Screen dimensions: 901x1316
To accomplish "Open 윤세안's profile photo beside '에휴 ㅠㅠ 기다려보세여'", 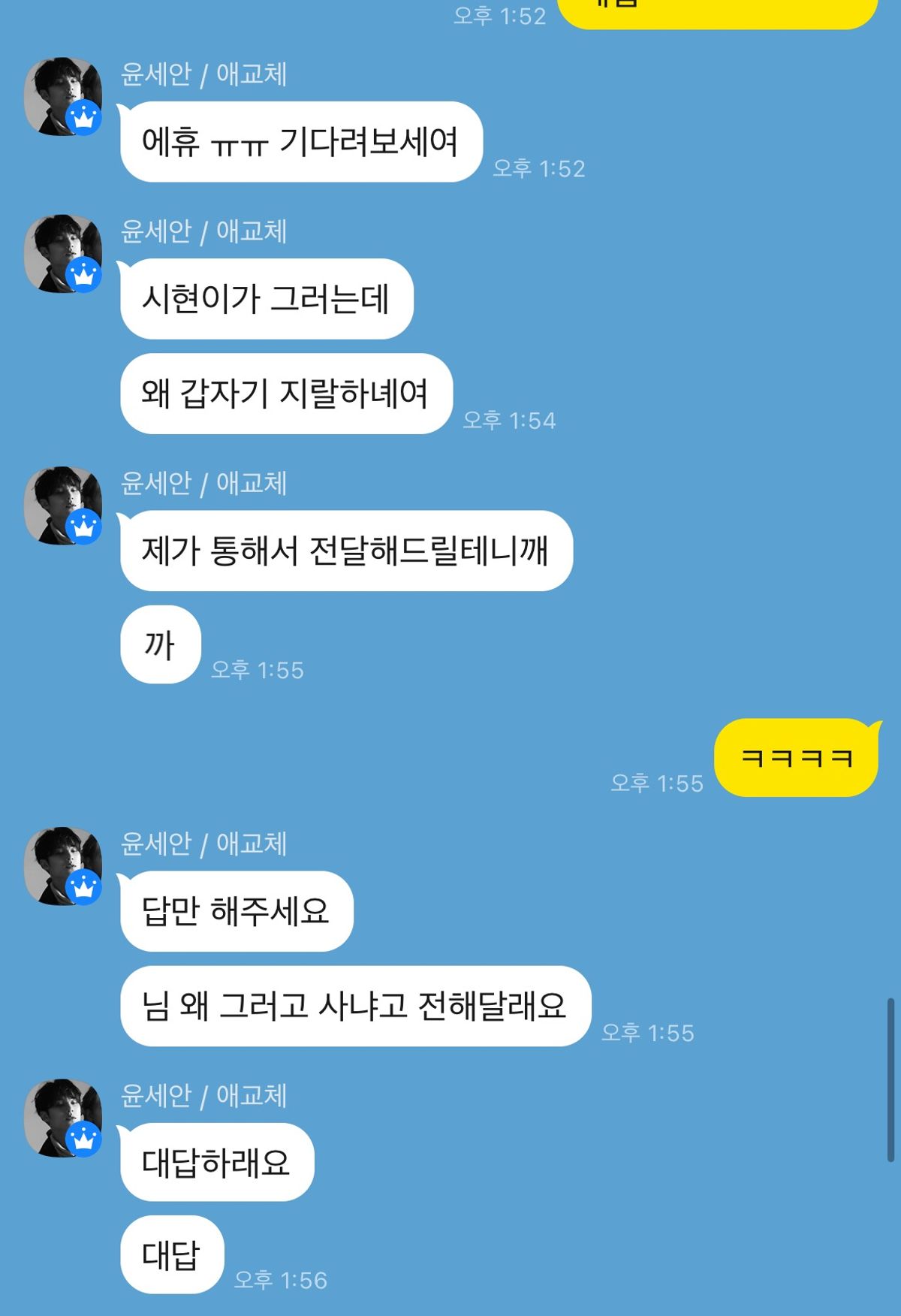I will pos(62,96).
